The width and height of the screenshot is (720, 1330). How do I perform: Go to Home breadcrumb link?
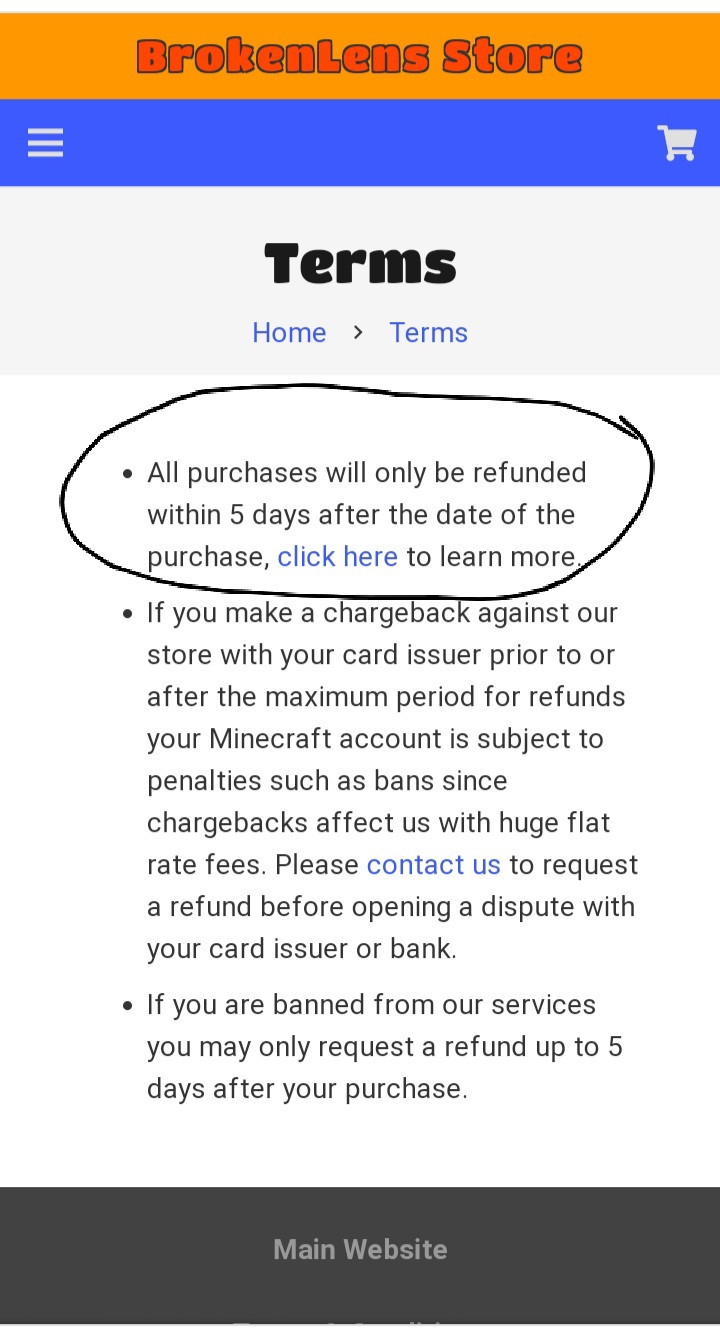click(x=289, y=332)
